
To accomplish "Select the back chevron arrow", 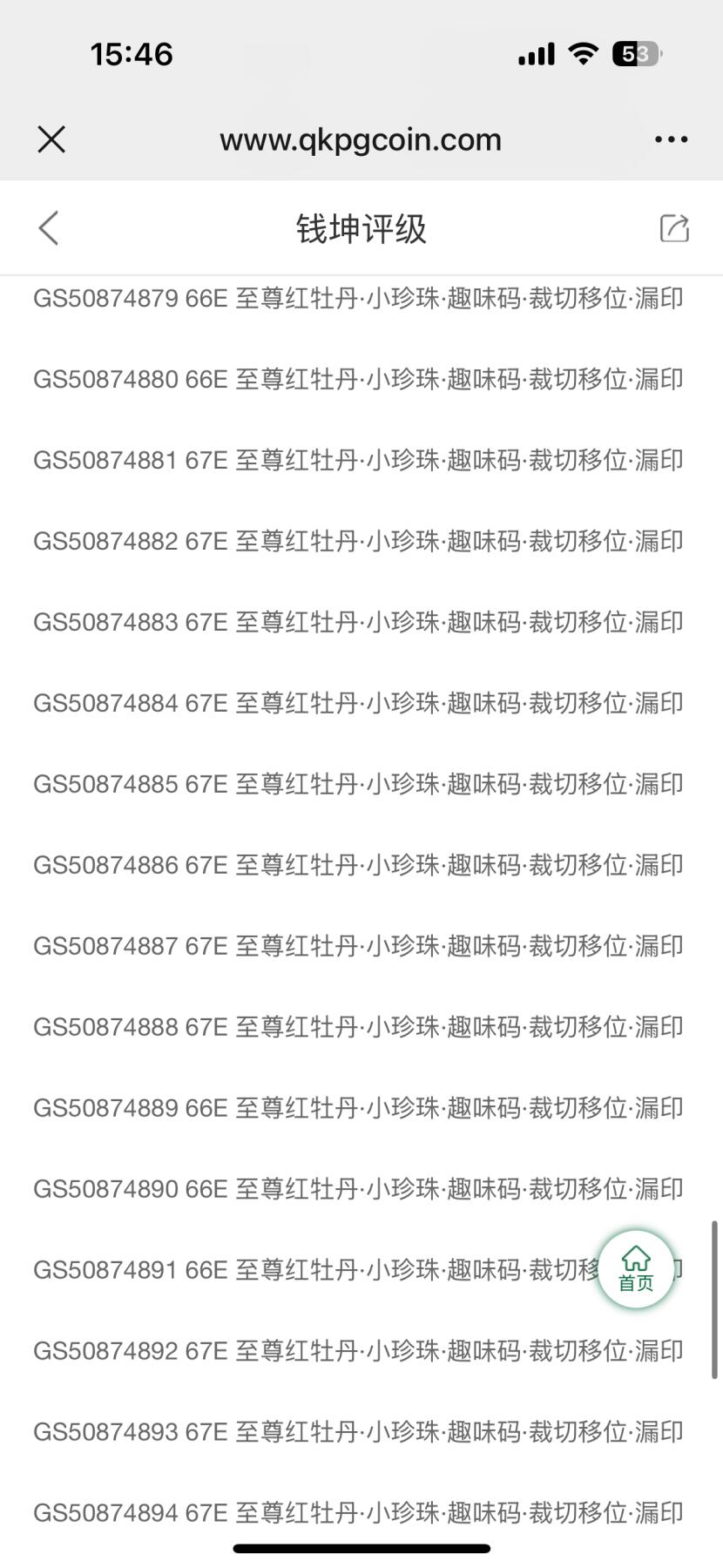I will 48,227.
